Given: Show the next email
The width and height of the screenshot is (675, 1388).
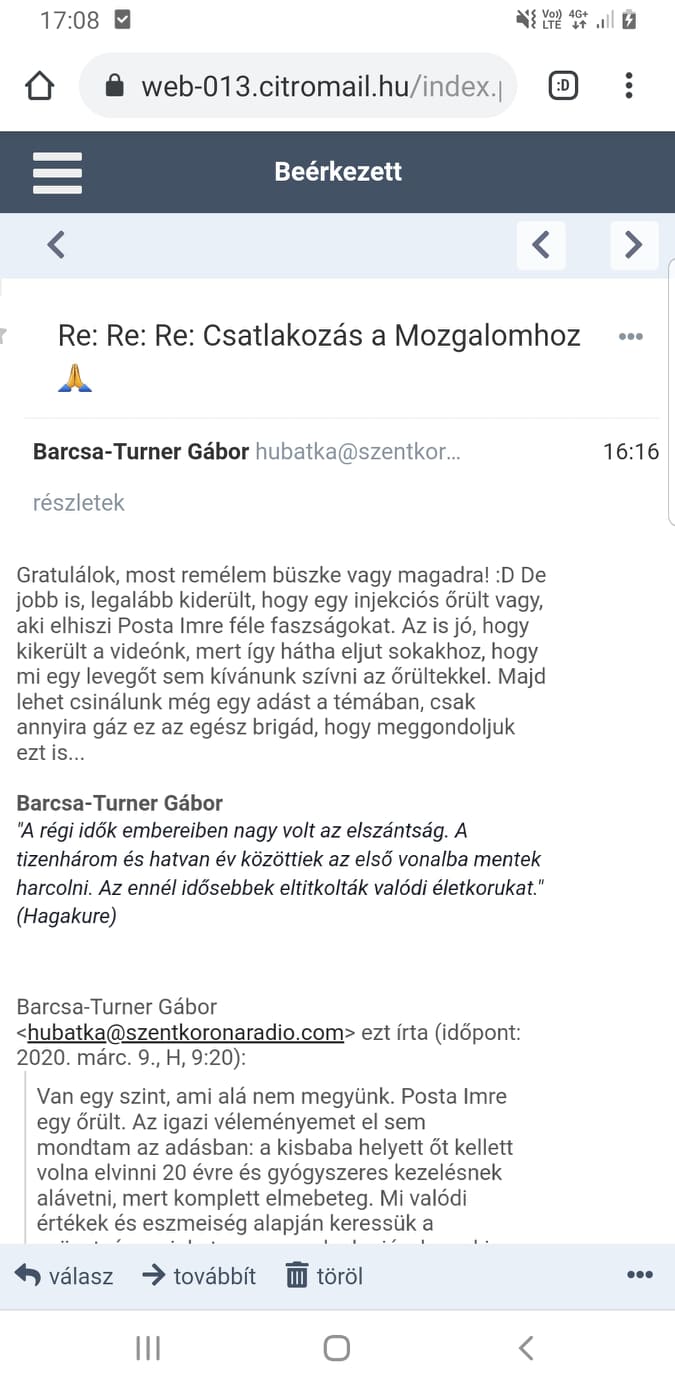Looking at the screenshot, I should coord(633,244).
